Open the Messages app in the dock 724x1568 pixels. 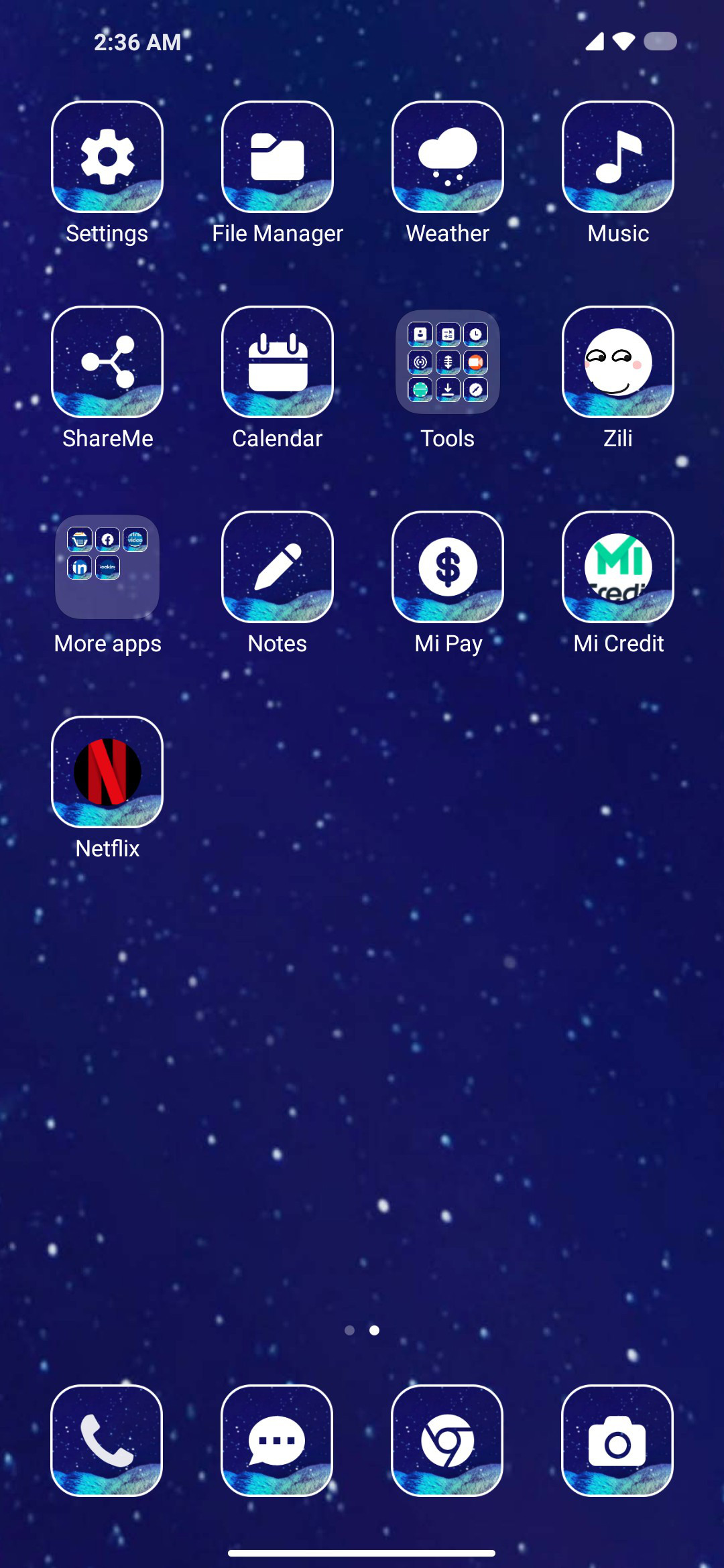pos(277,1441)
